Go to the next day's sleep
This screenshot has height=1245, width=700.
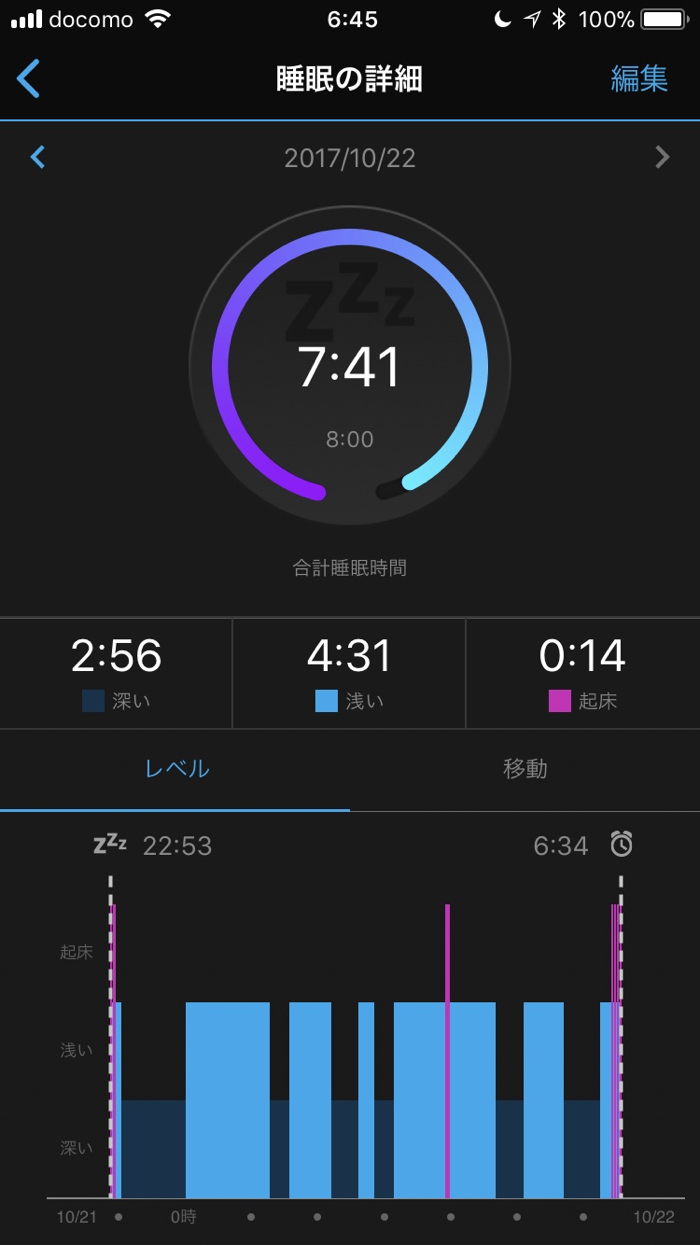coord(661,157)
